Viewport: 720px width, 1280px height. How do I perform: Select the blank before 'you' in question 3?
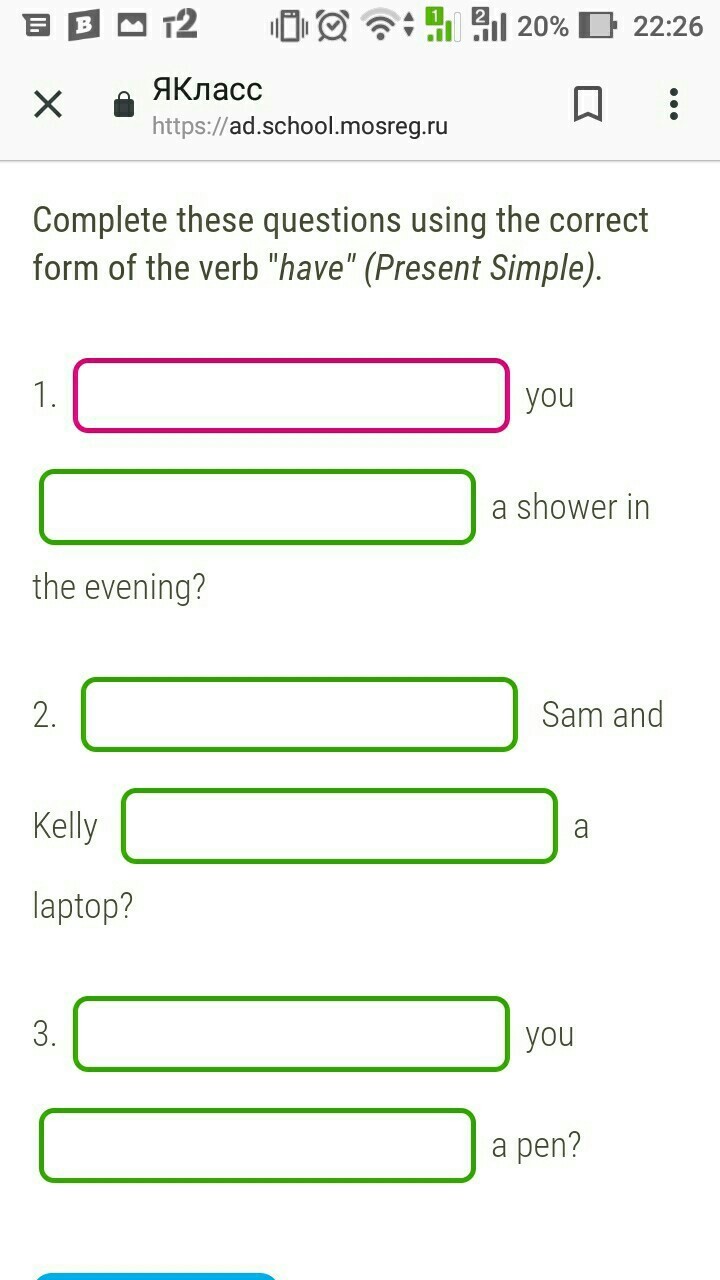[291, 1034]
